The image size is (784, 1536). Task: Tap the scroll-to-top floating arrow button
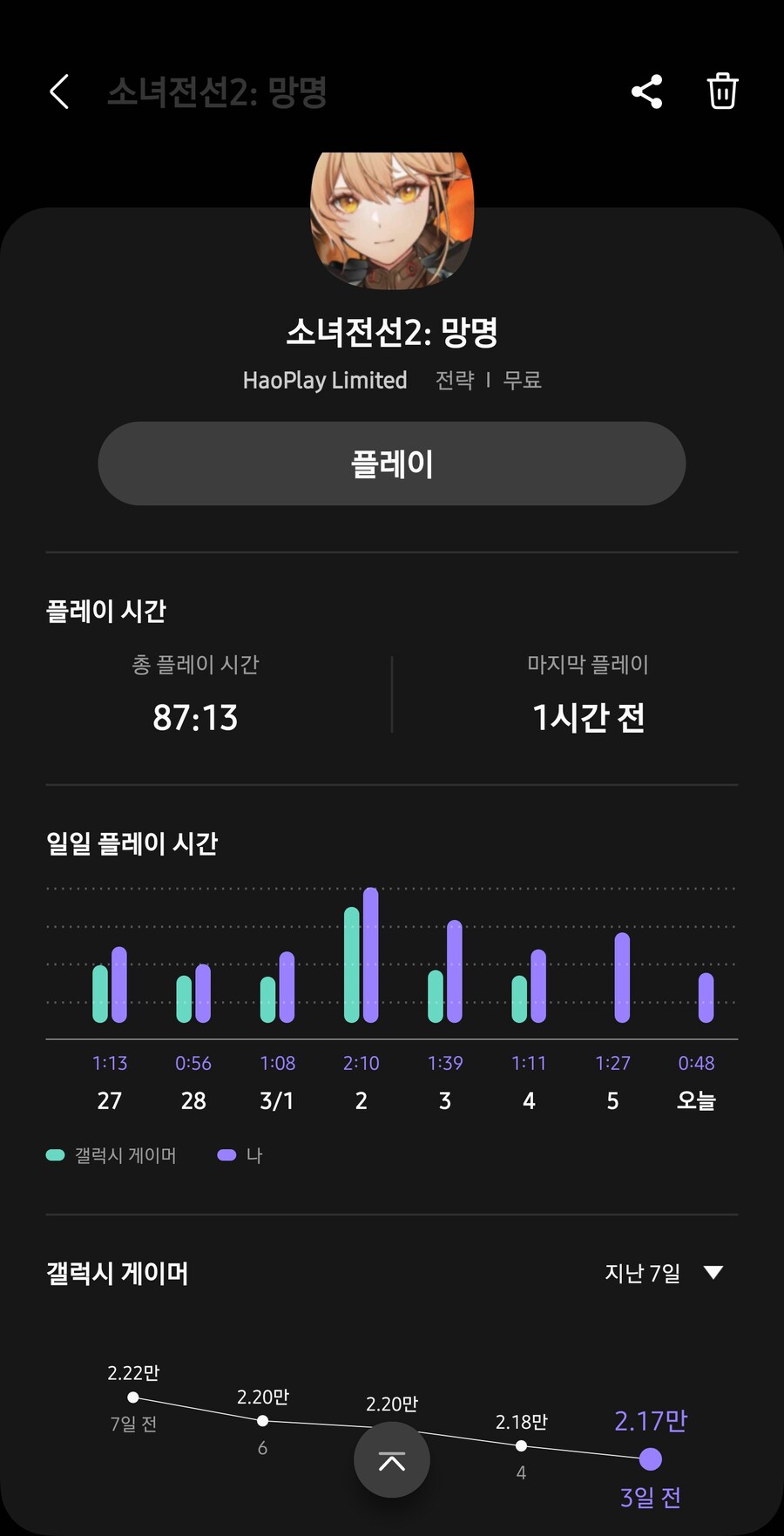(391, 1460)
